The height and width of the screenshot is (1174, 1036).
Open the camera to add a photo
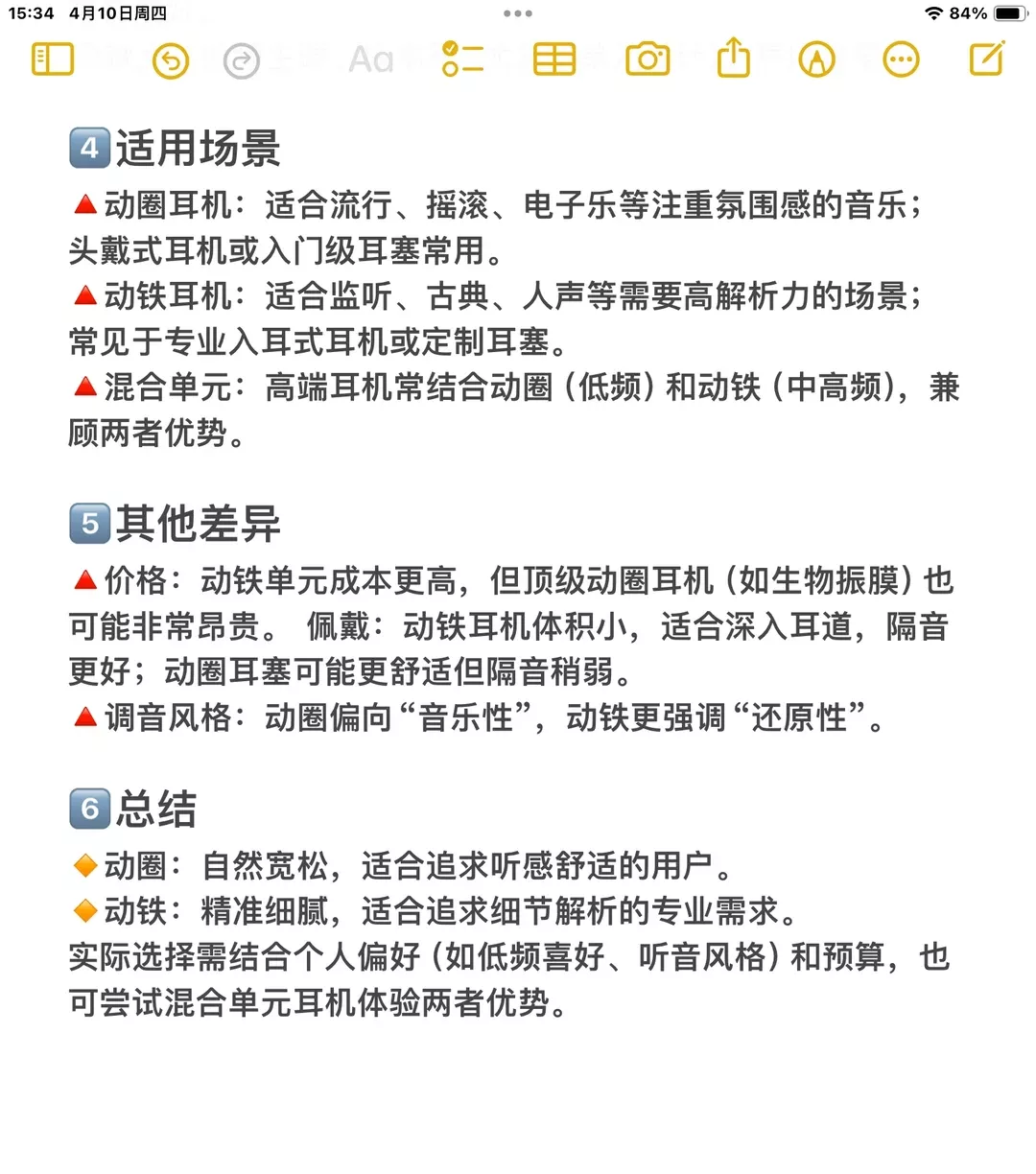tap(647, 59)
